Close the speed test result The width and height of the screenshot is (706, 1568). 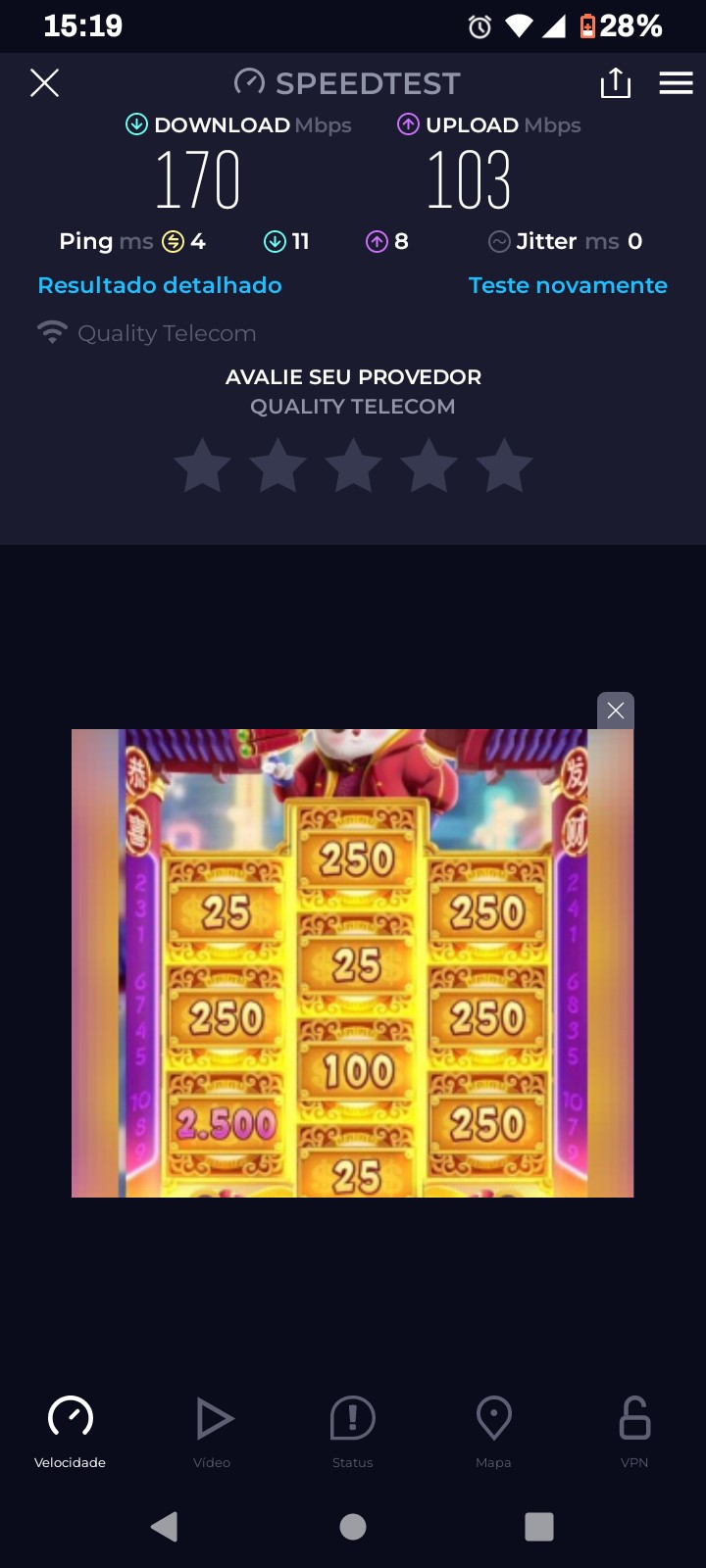pyautogui.click(x=44, y=83)
